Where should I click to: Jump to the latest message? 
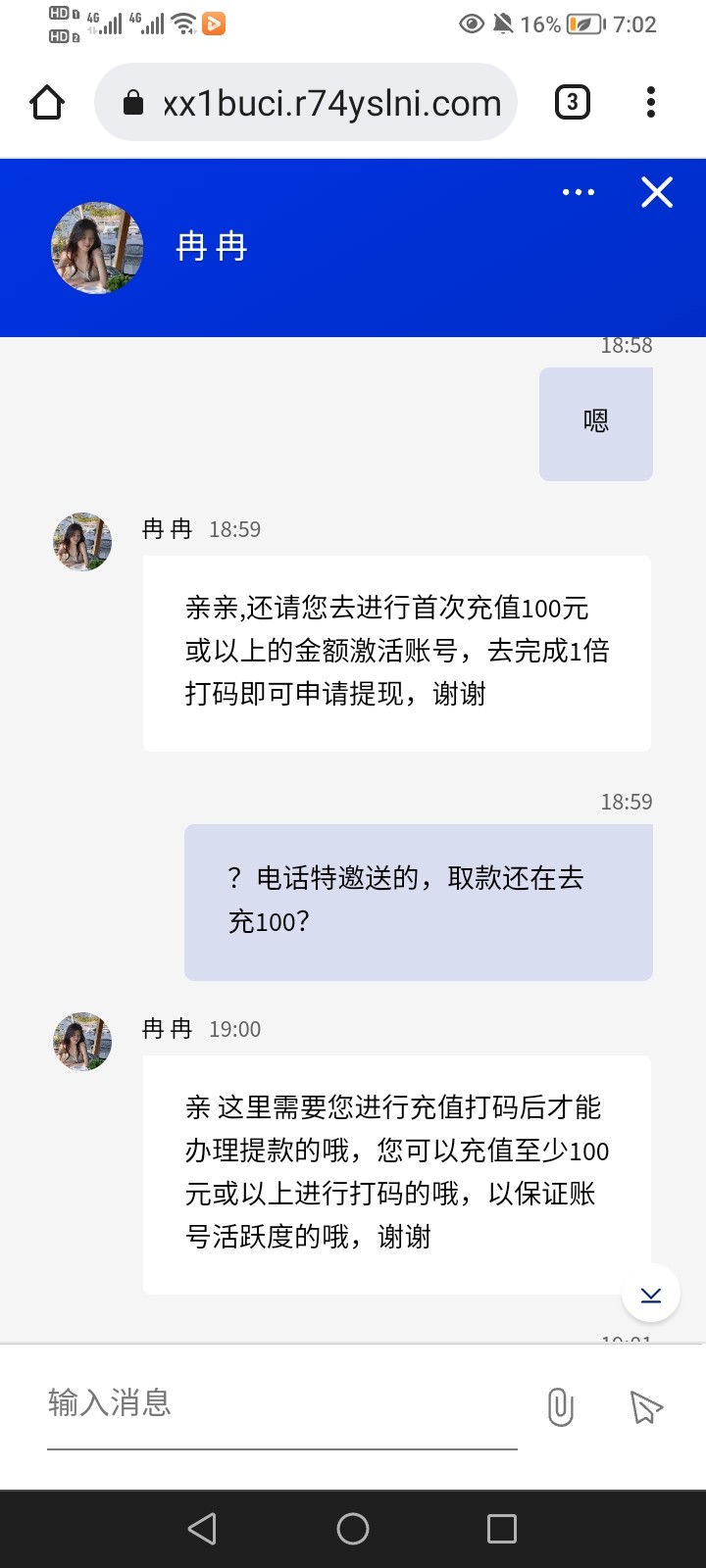point(651,1296)
